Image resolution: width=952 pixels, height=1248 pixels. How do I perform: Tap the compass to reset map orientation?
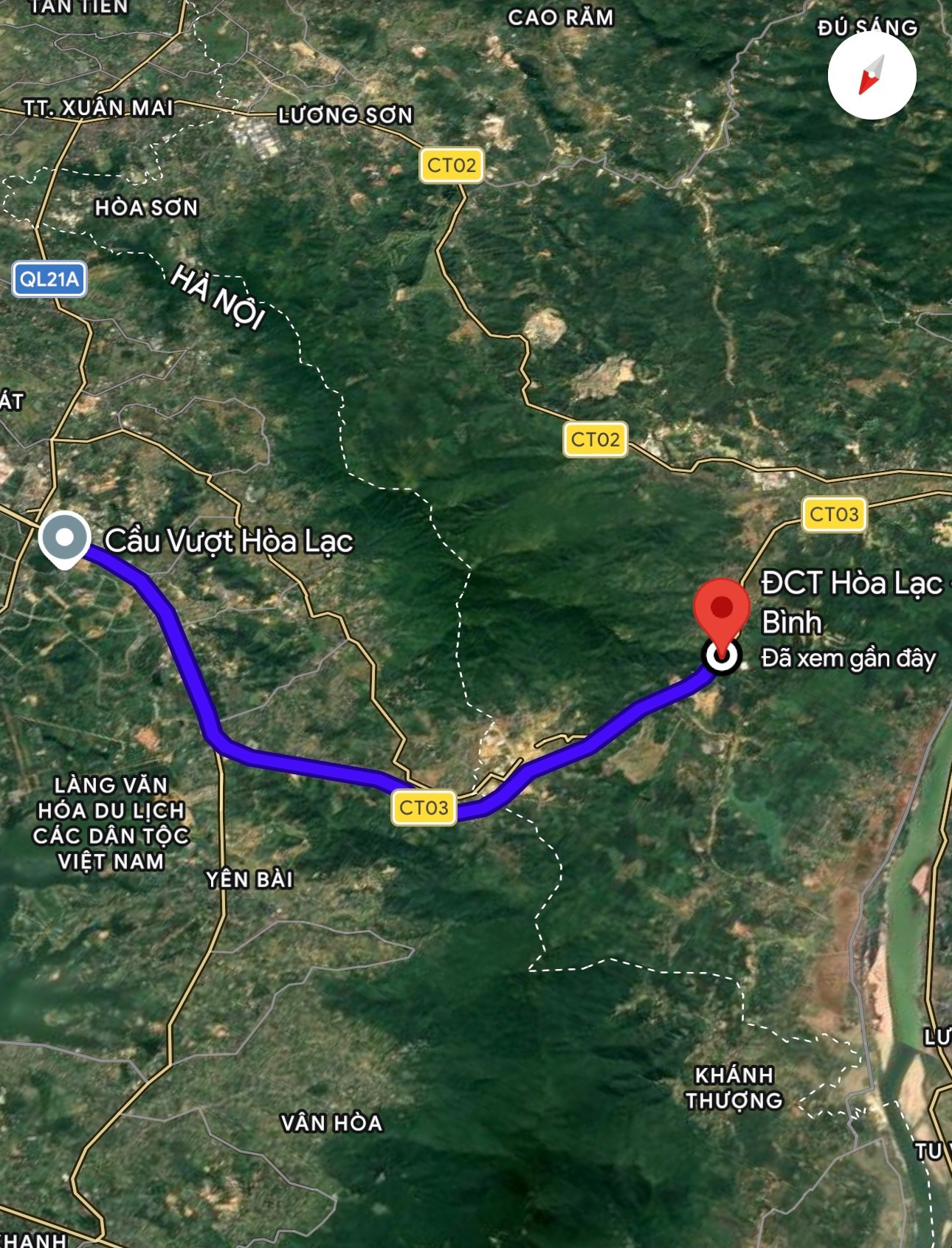coord(872,75)
